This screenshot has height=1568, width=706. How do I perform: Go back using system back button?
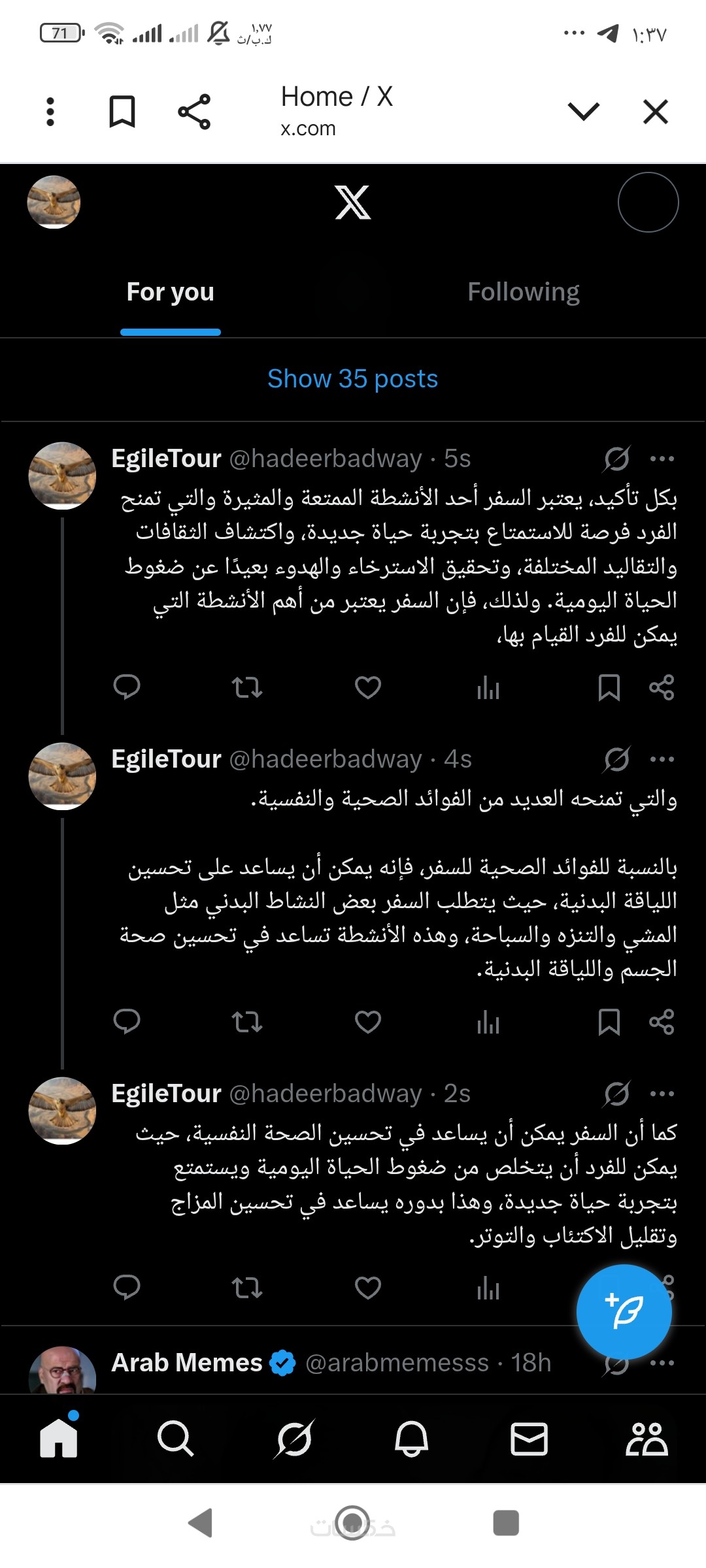click(x=200, y=1523)
